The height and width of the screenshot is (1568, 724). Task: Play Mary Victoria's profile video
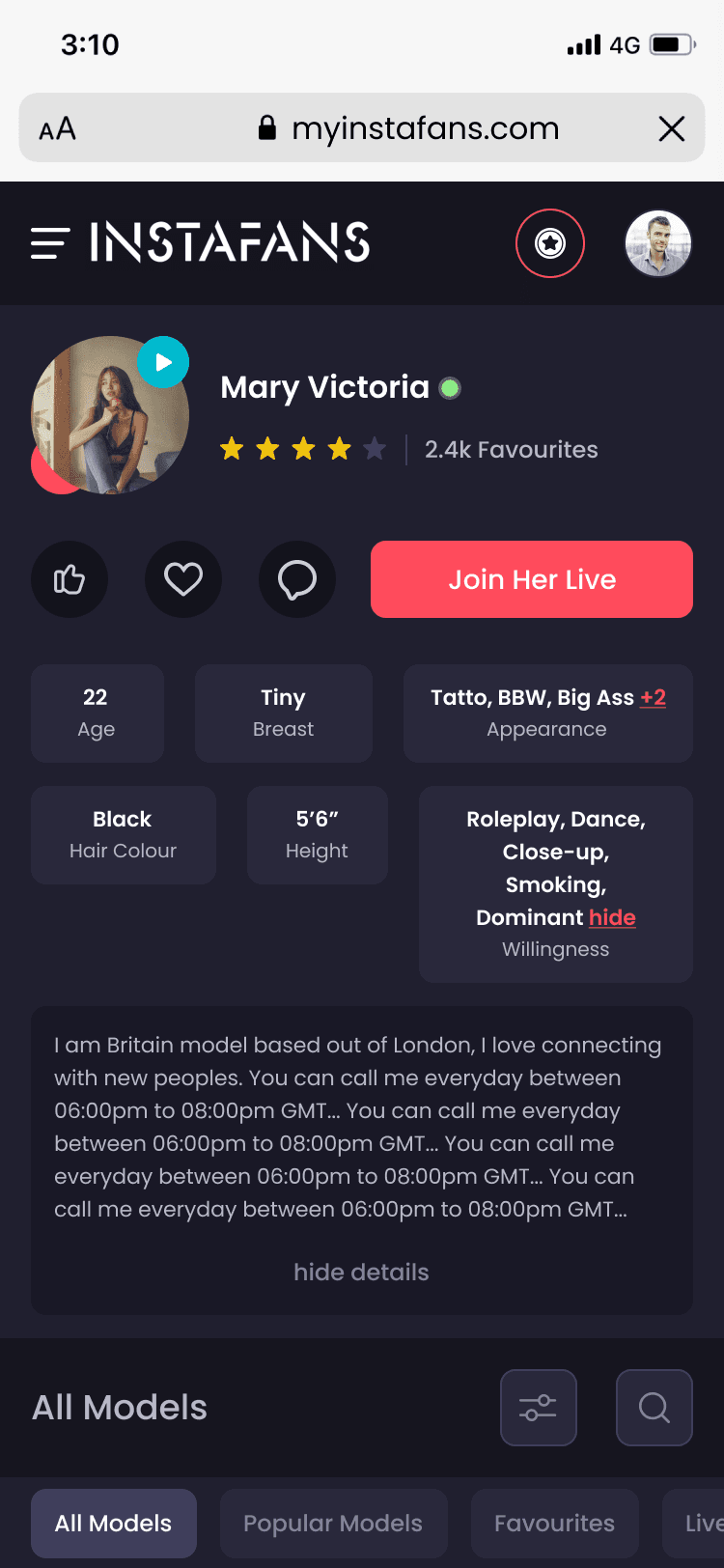tap(163, 362)
